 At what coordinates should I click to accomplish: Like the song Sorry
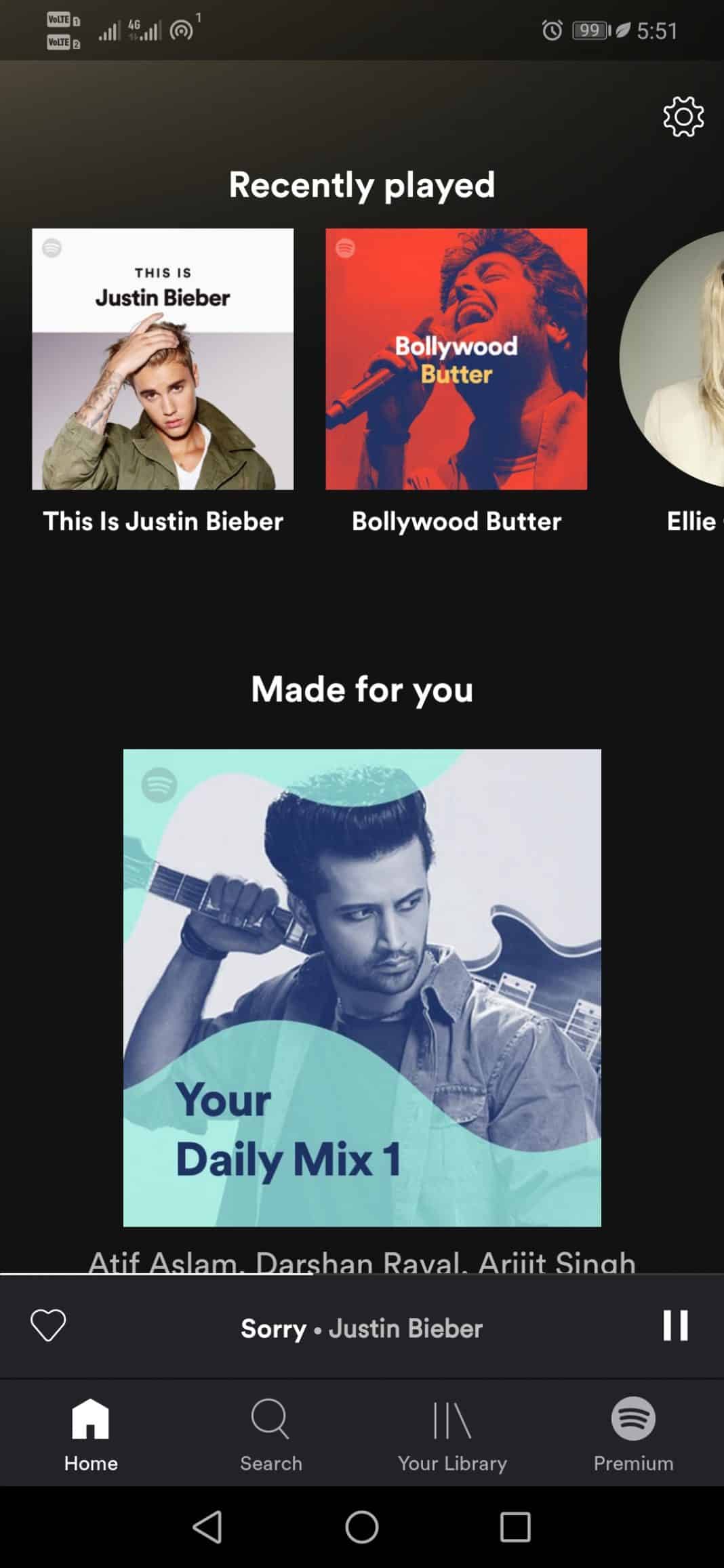[48, 1325]
